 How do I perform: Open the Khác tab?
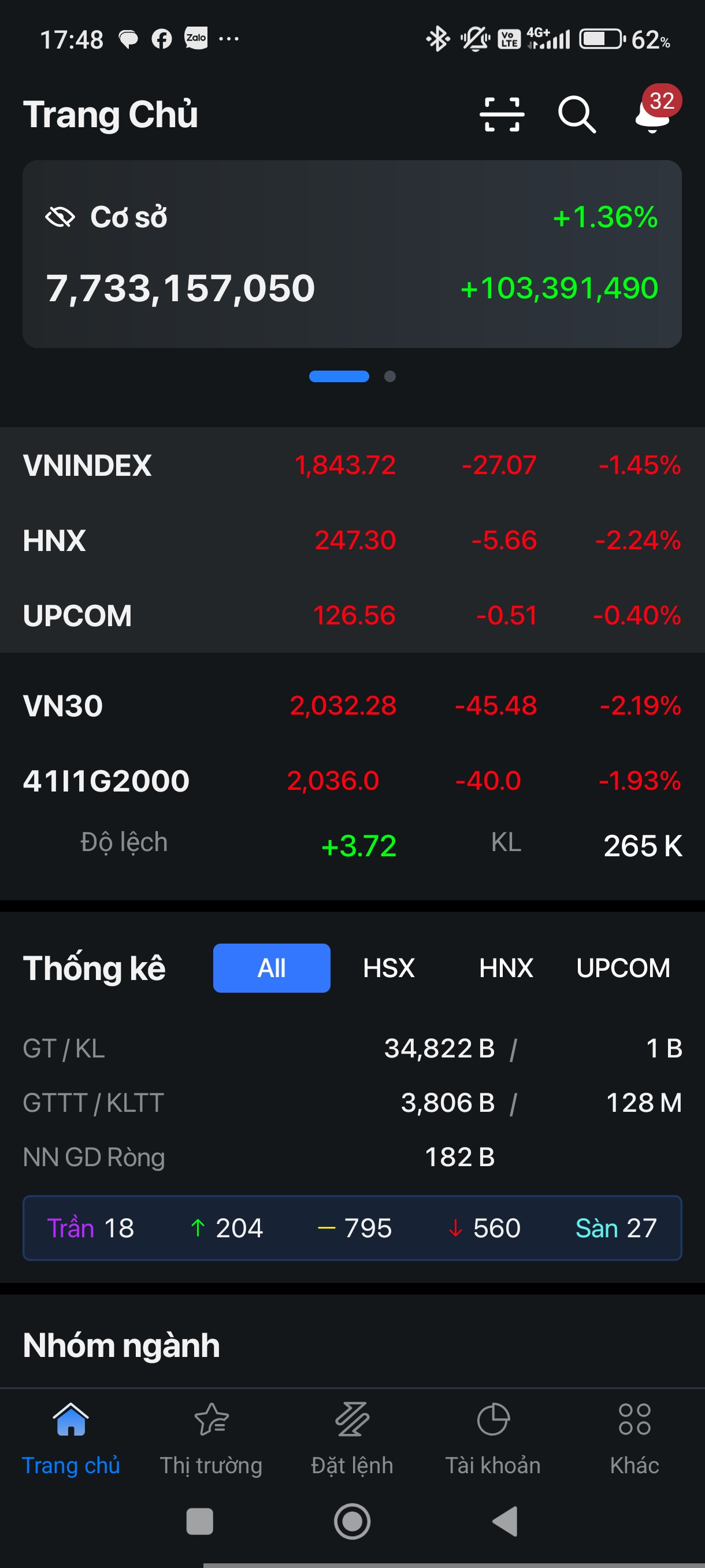(634, 1439)
